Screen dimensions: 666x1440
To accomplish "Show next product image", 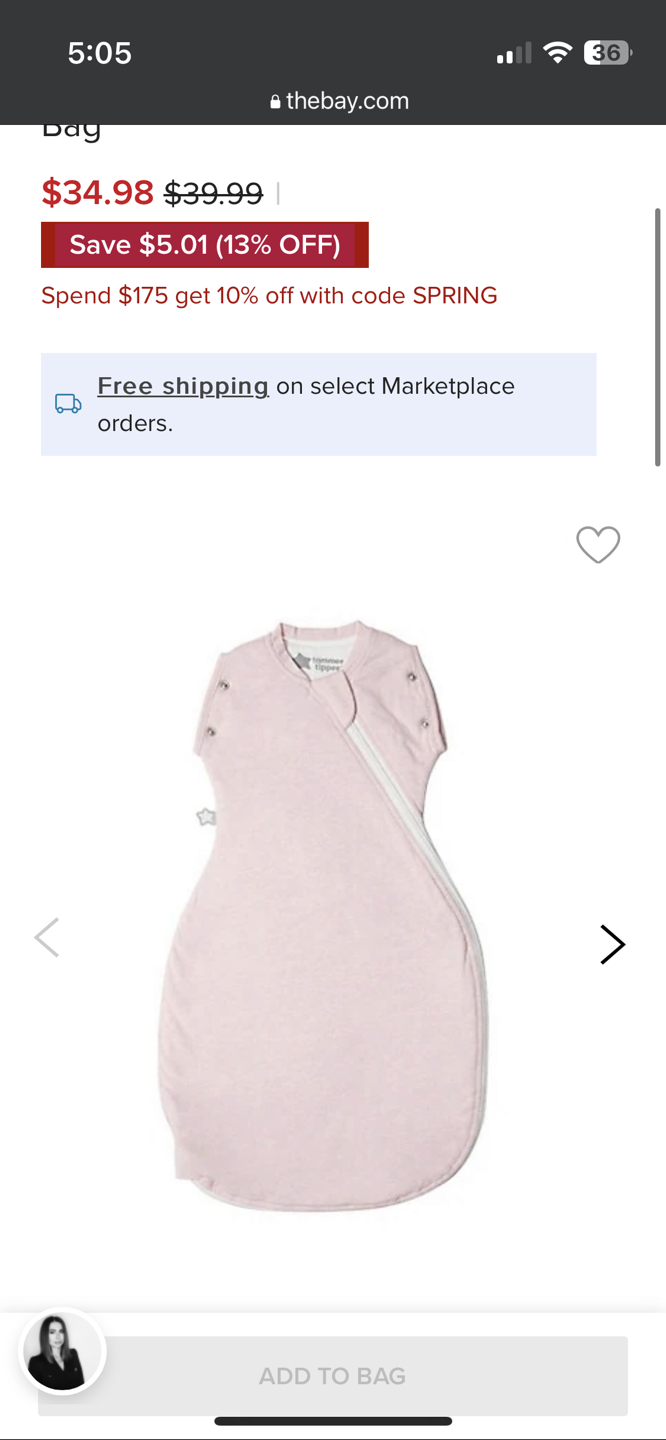I will pos(612,944).
